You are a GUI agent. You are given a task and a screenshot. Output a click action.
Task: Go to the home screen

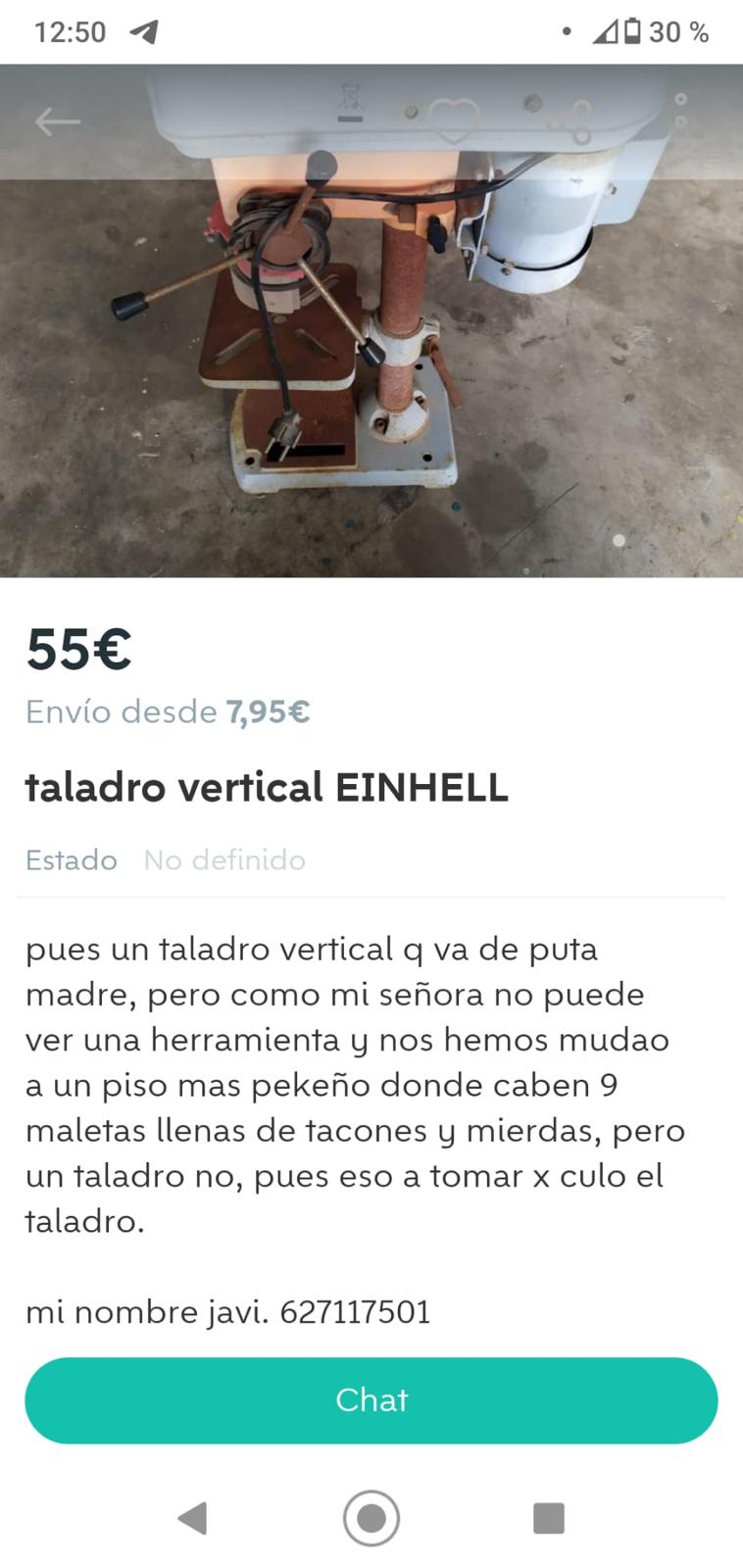(x=371, y=1518)
